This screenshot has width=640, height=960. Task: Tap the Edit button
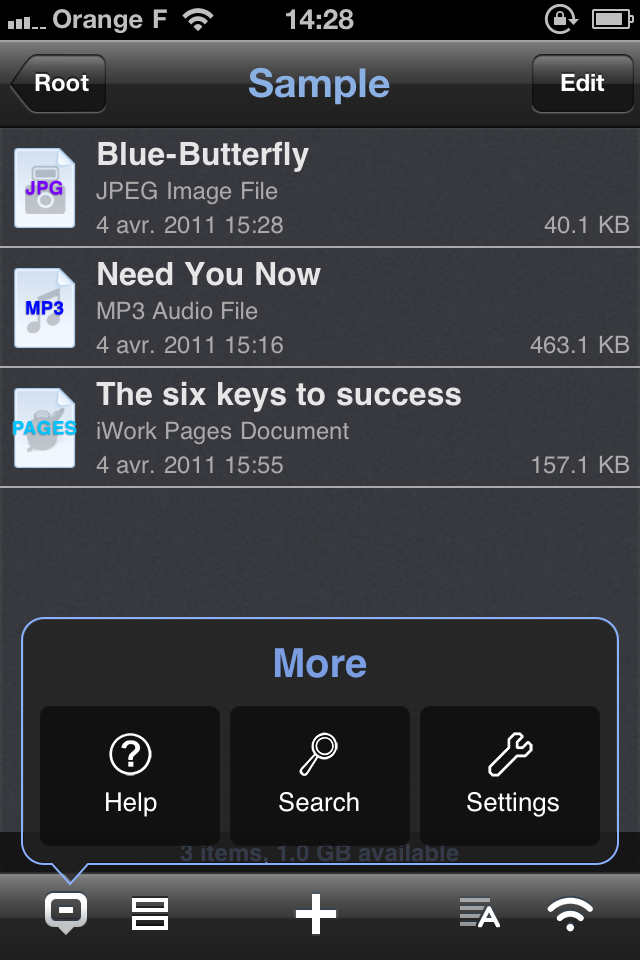(582, 83)
